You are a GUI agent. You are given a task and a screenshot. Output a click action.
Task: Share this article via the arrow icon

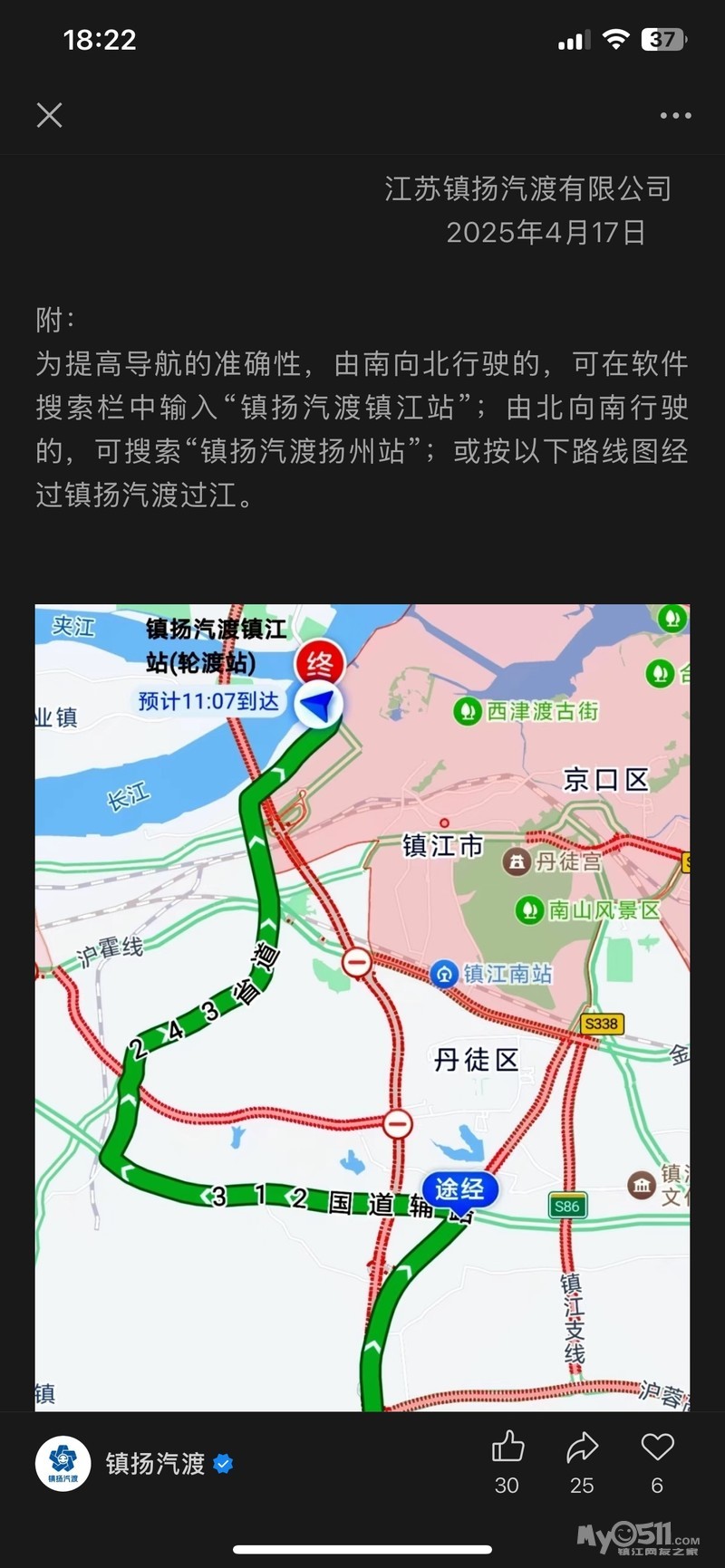point(582,1448)
